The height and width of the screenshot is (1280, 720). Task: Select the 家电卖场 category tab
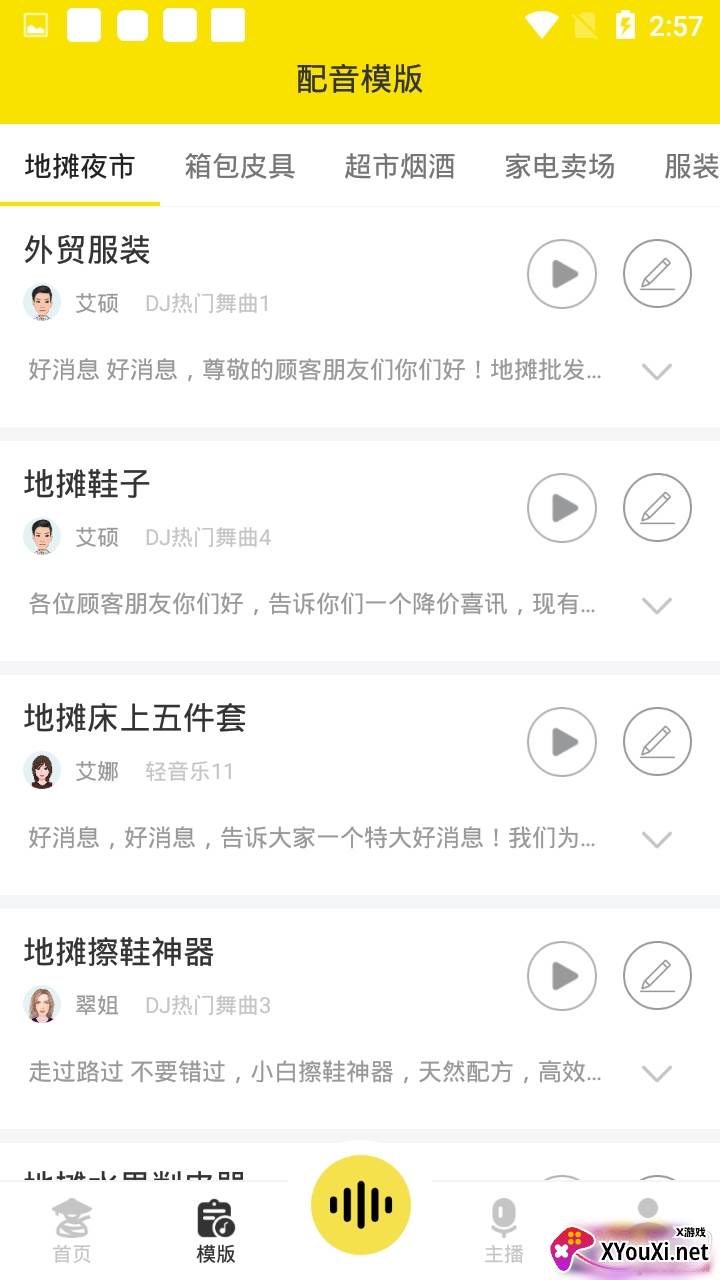pos(560,166)
